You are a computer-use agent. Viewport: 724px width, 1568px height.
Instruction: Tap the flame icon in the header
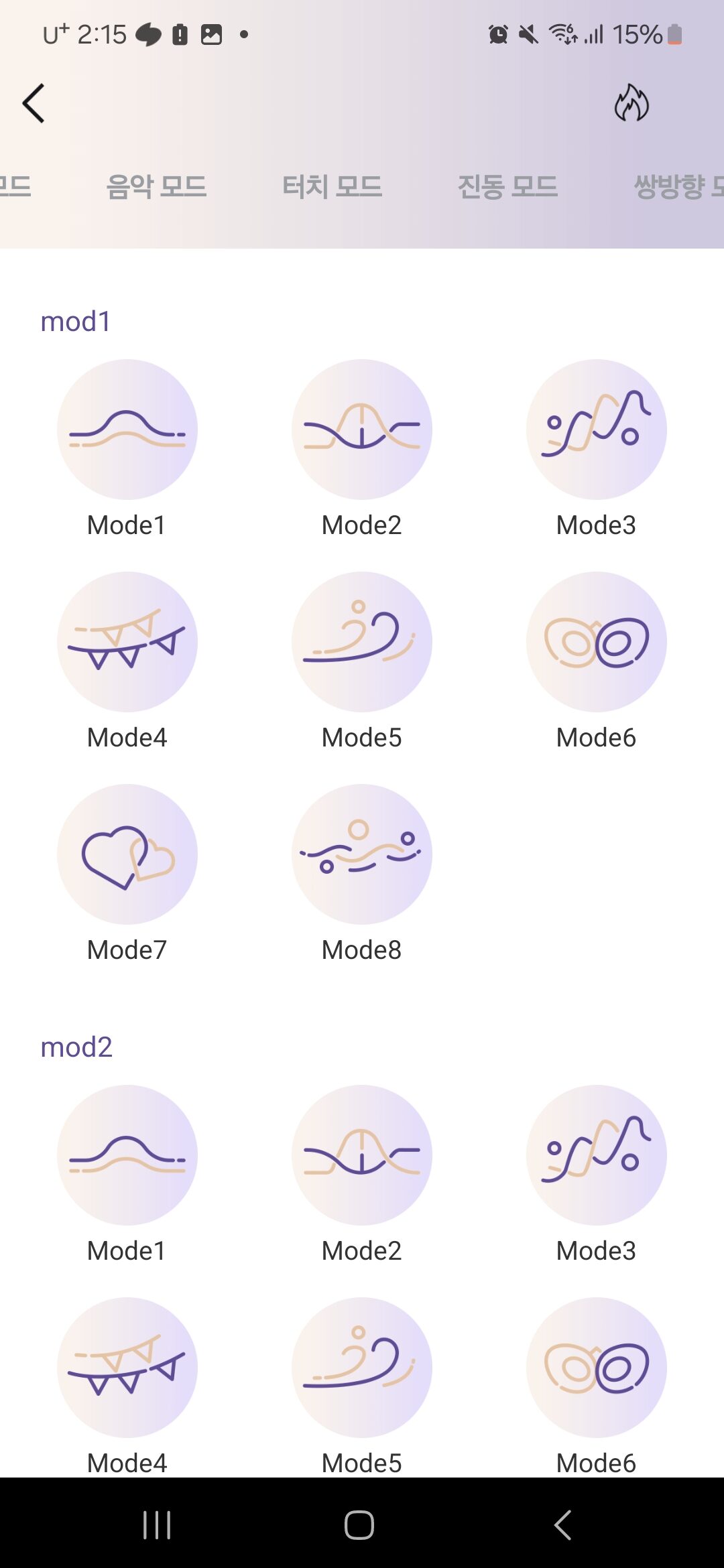click(631, 103)
